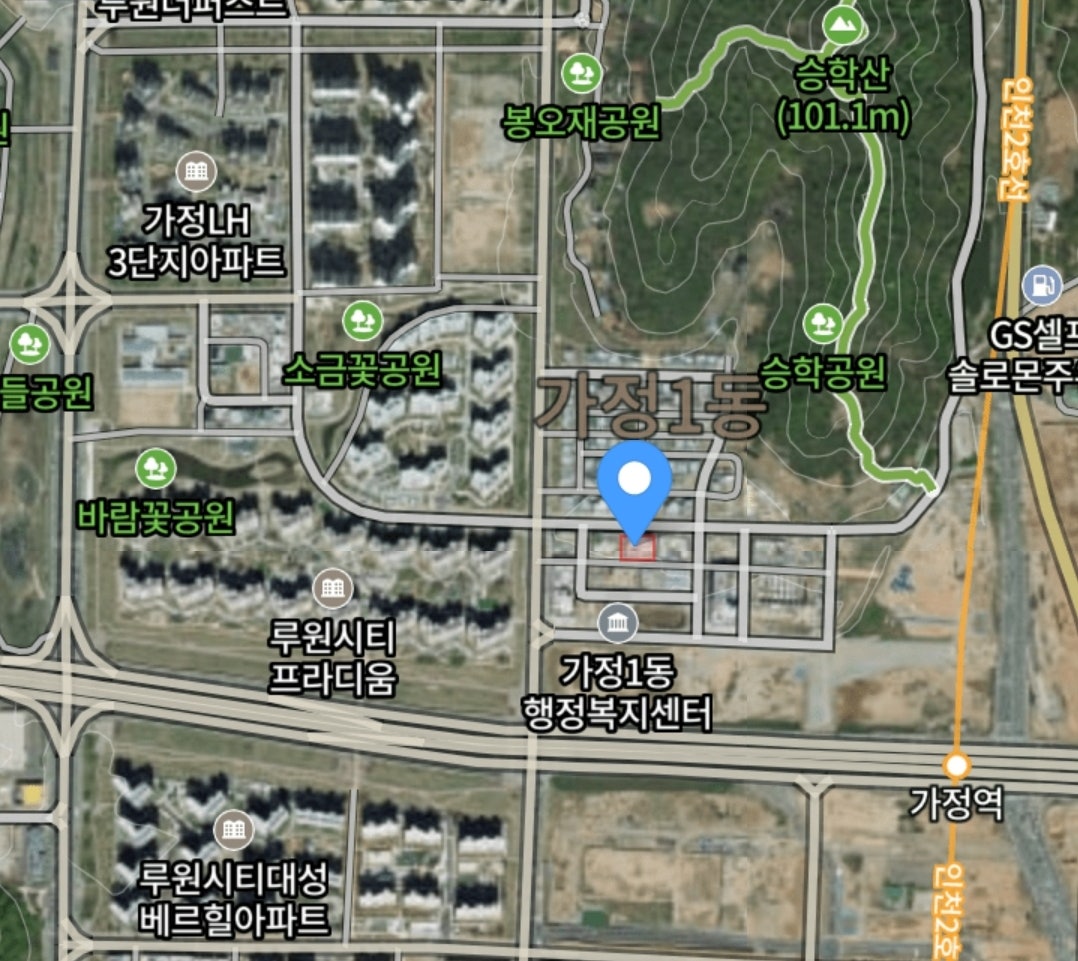Select the 봉오재공원 park marker
The height and width of the screenshot is (961, 1078).
pyautogui.click(x=579, y=73)
